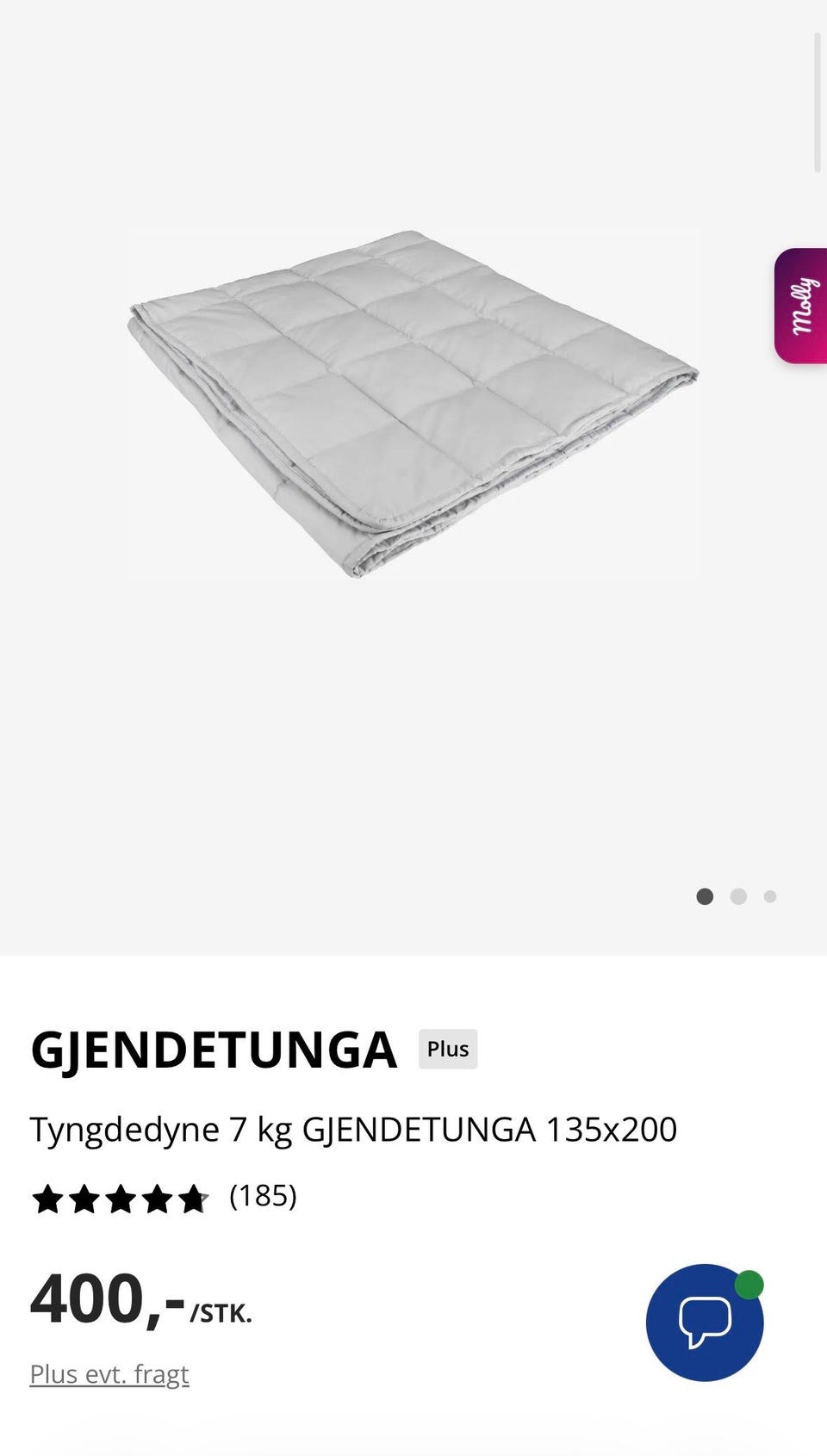Enlarge the GJENDETUNGA duvet product image

[413, 403]
